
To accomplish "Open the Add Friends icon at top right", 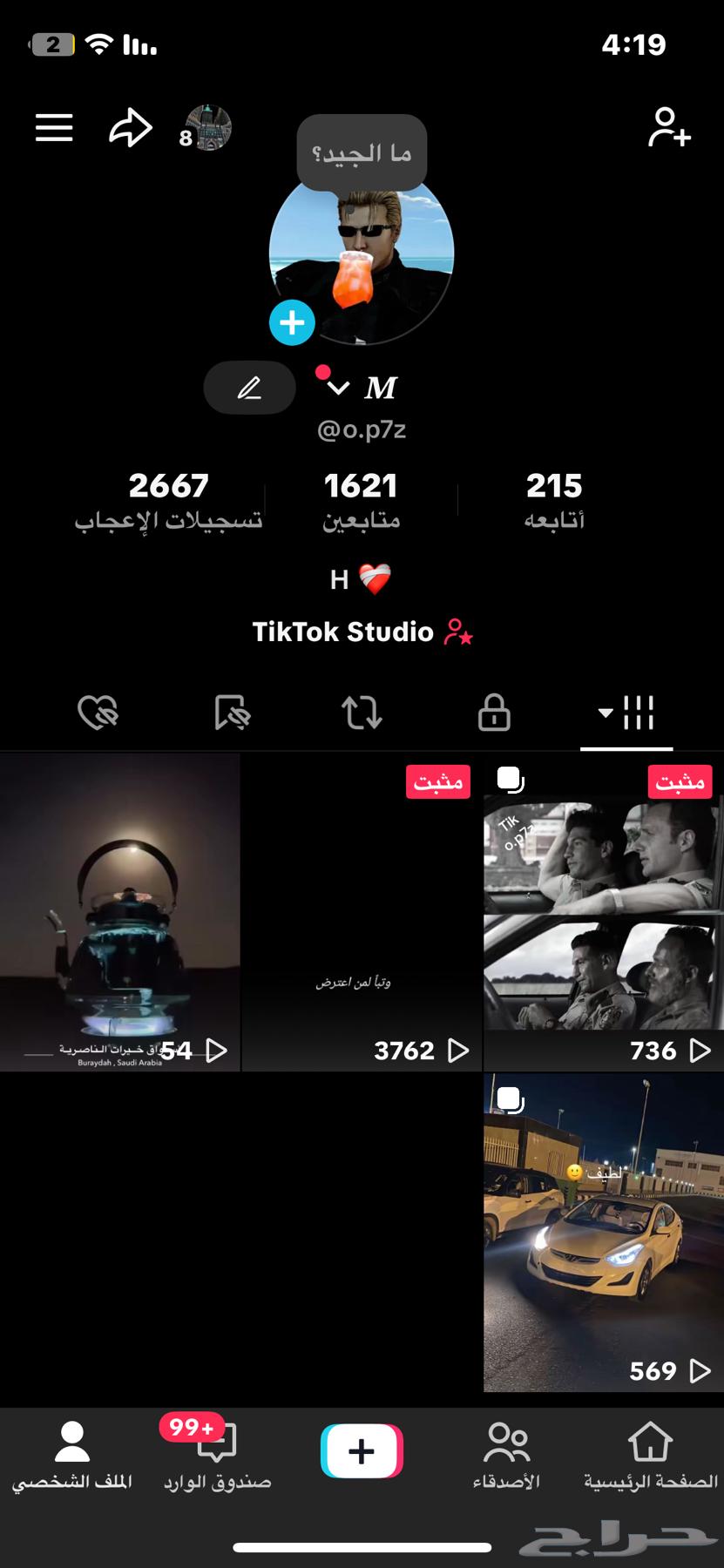I will click(669, 127).
